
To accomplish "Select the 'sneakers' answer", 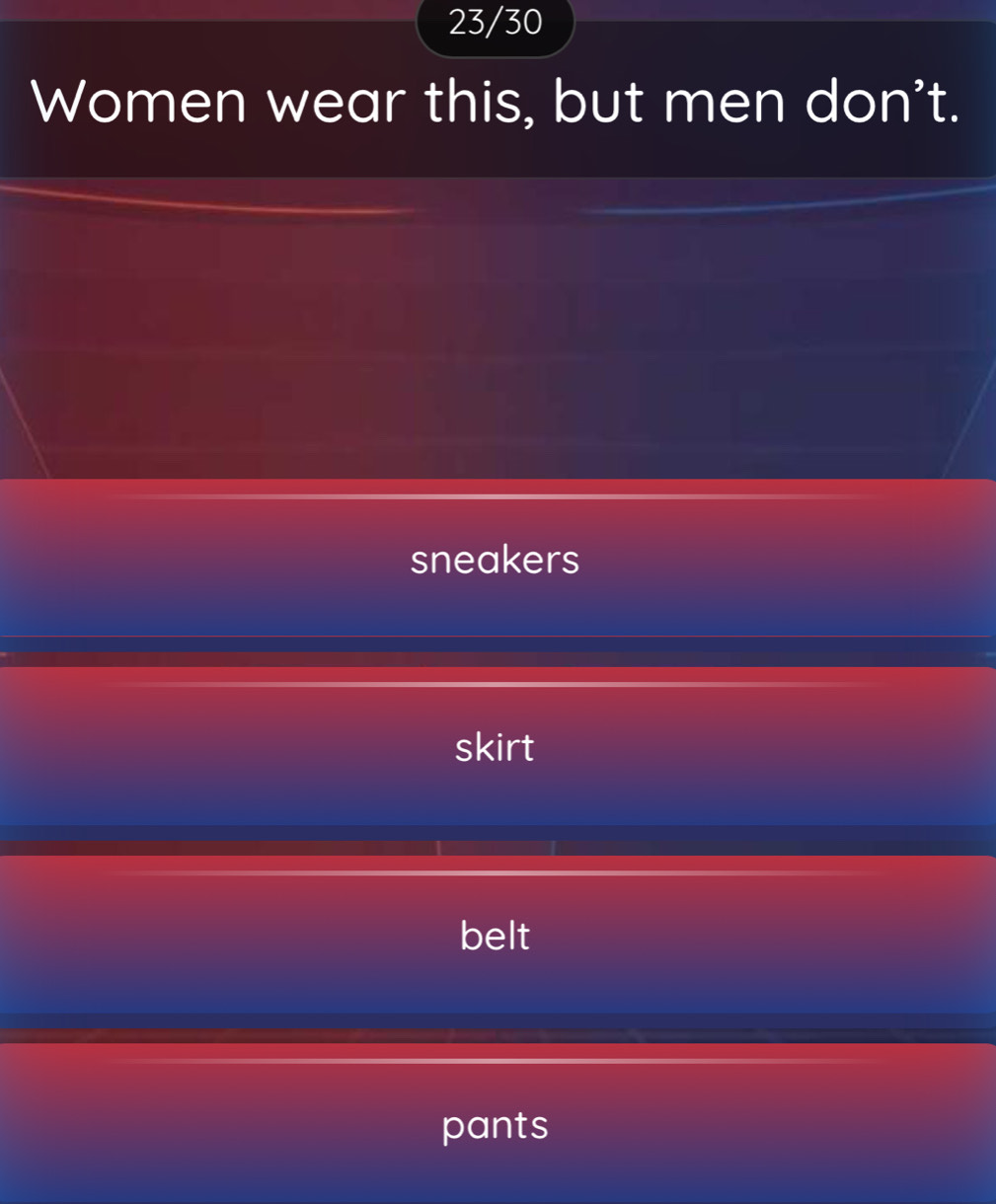I will [496, 560].
